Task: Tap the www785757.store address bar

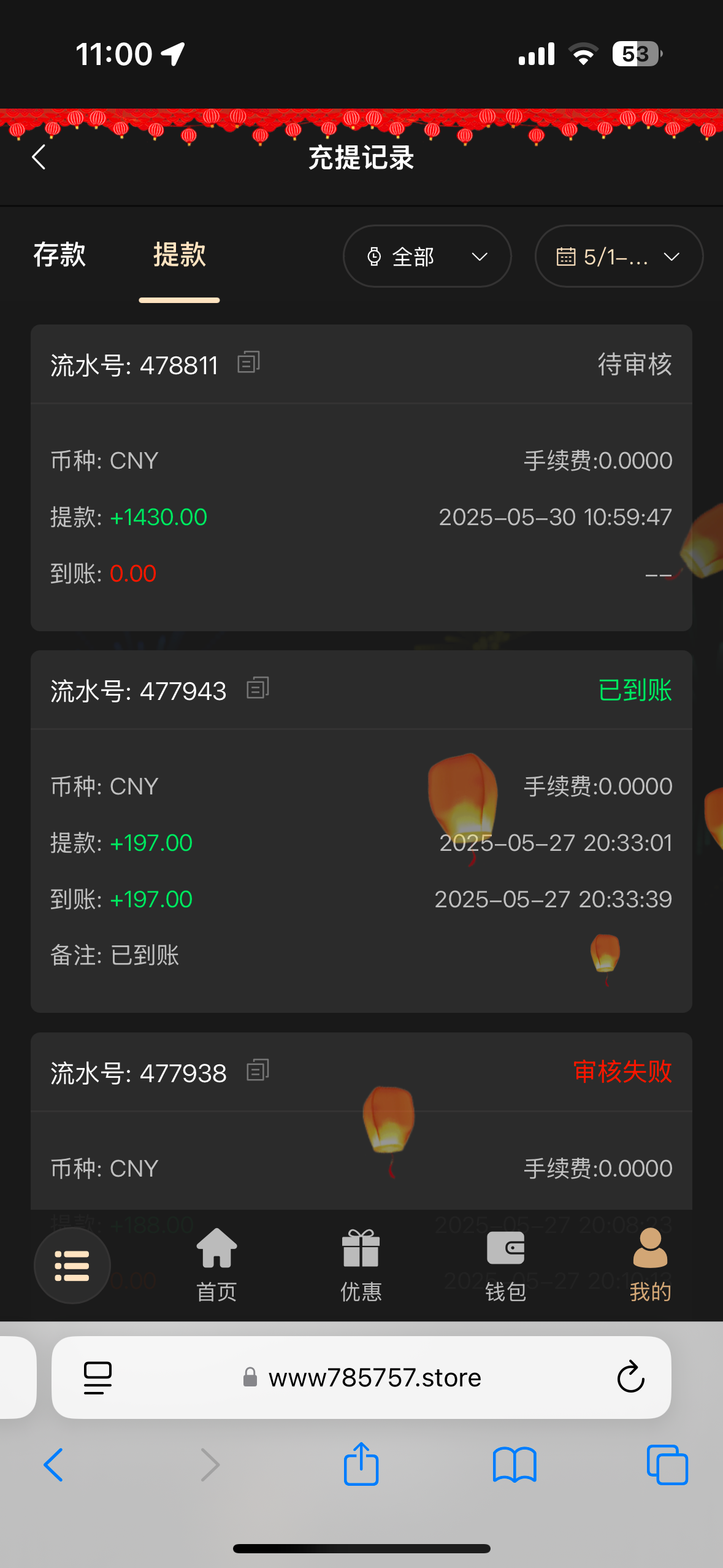Action: pos(374,1378)
